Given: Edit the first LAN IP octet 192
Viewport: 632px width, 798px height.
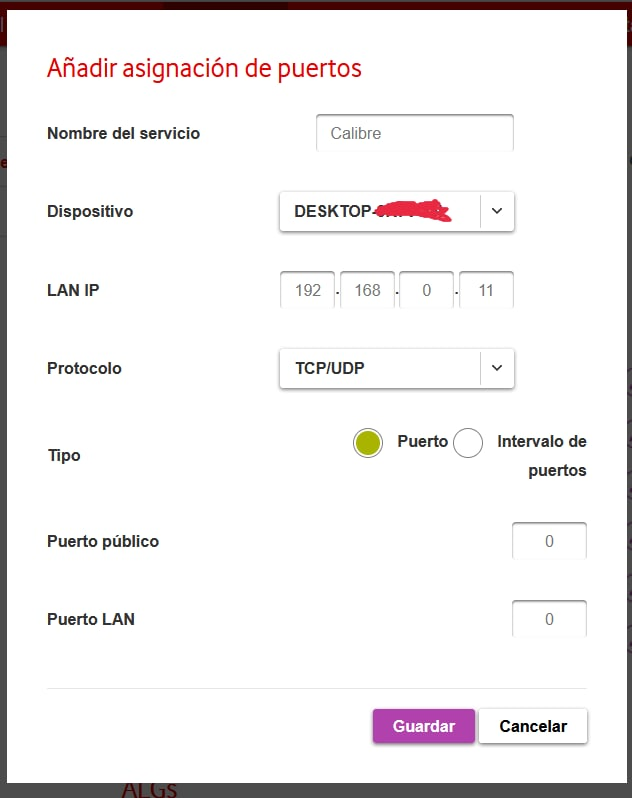Looking at the screenshot, I should (308, 290).
